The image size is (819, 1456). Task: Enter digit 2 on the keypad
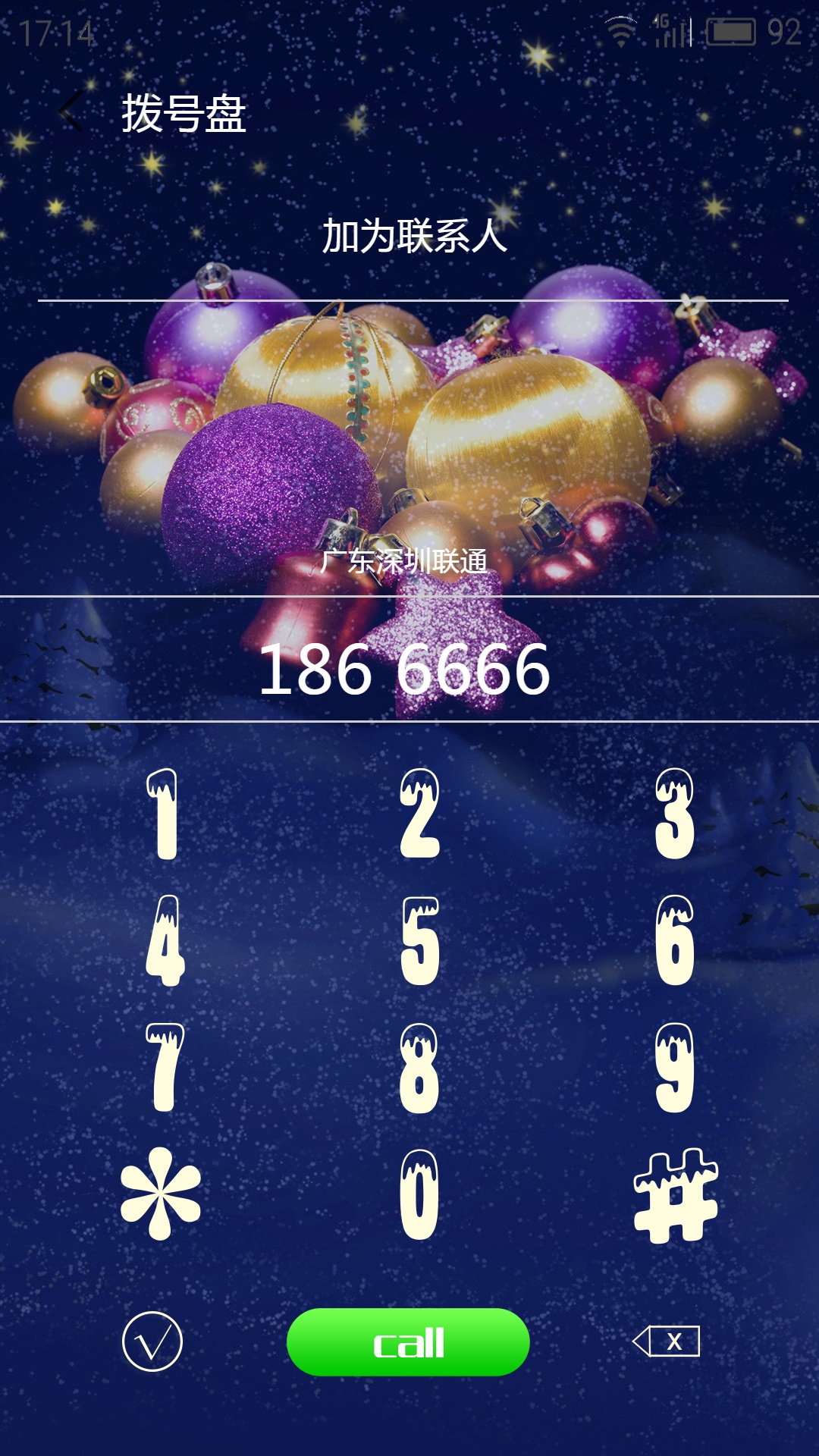(x=419, y=814)
